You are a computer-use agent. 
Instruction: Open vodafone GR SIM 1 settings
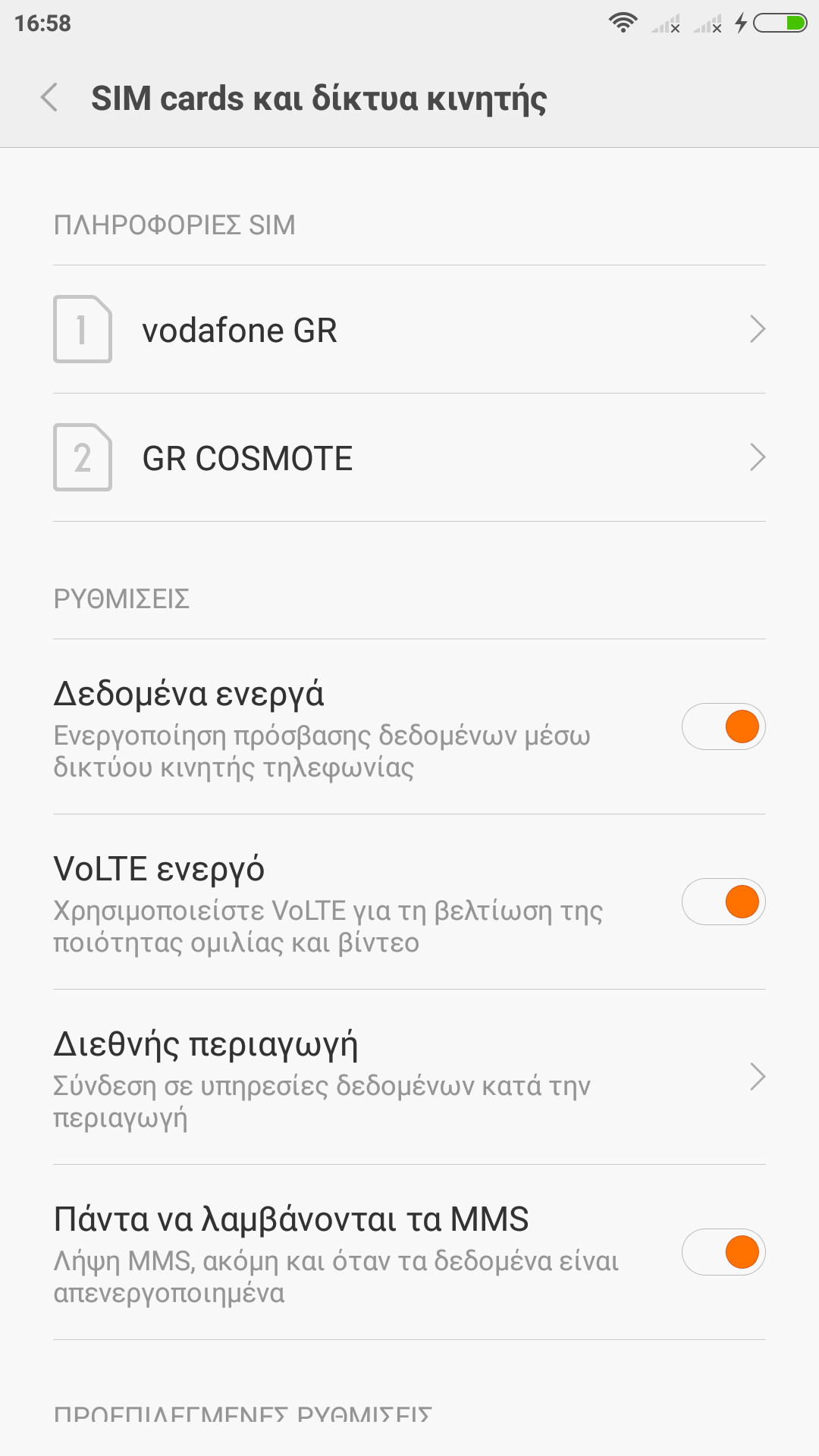(409, 330)
